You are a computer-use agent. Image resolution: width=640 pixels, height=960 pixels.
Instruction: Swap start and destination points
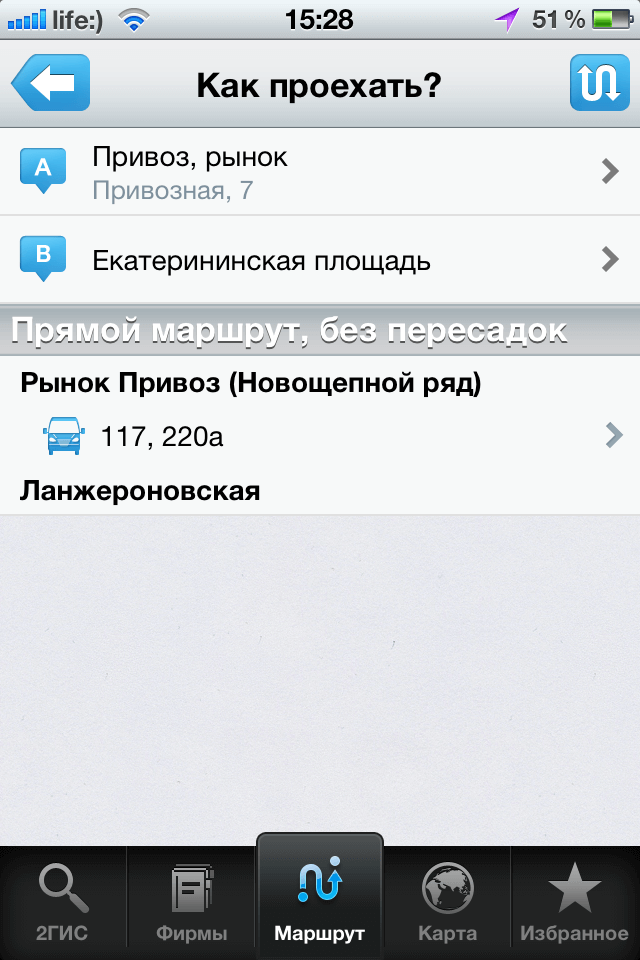click(x=599, y=83)
